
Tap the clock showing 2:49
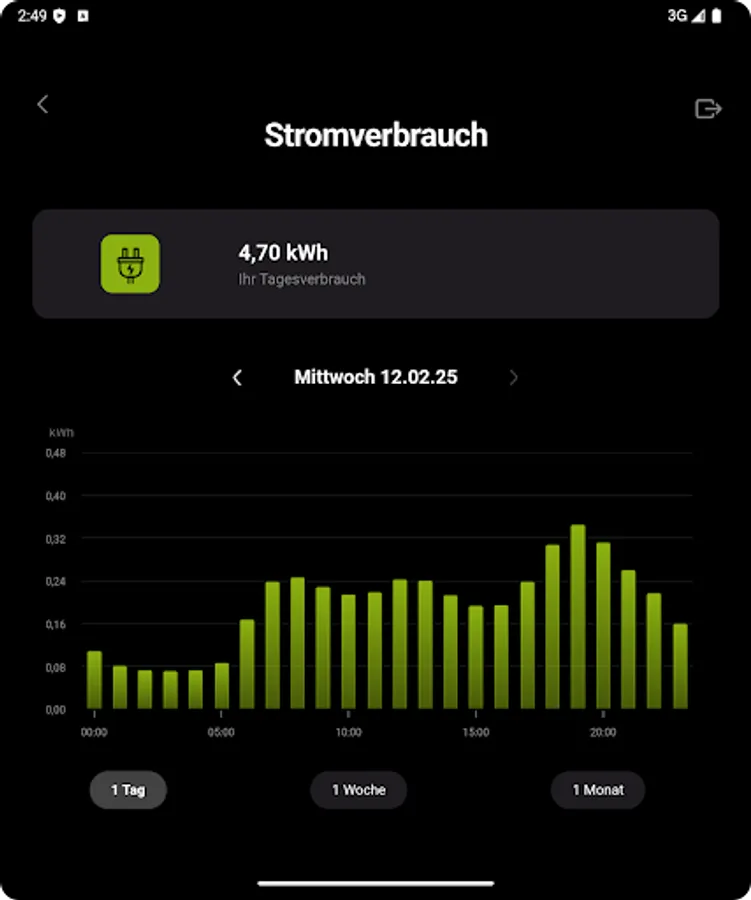click(x=31, y=15)
